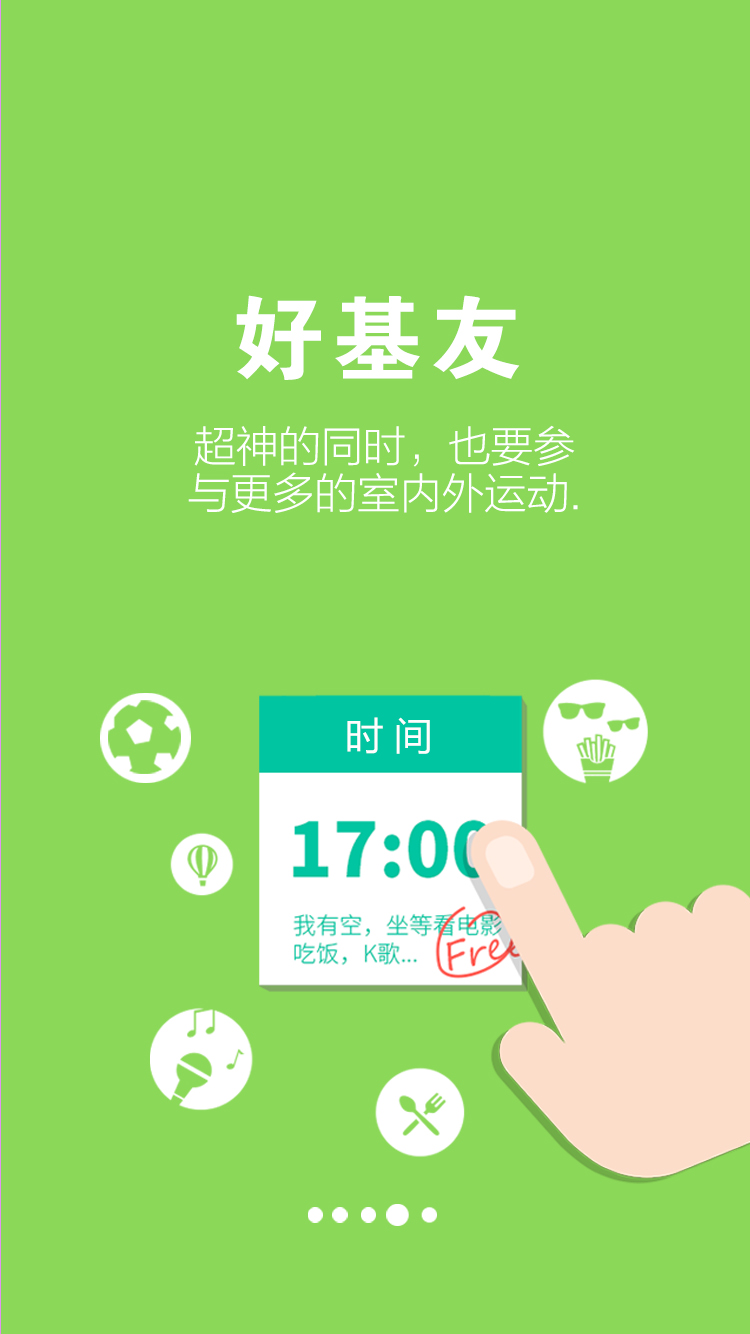Select the last page indicator dot
The width and height of the screenshot is (750, 1334).
click(x=429, y=1215)
